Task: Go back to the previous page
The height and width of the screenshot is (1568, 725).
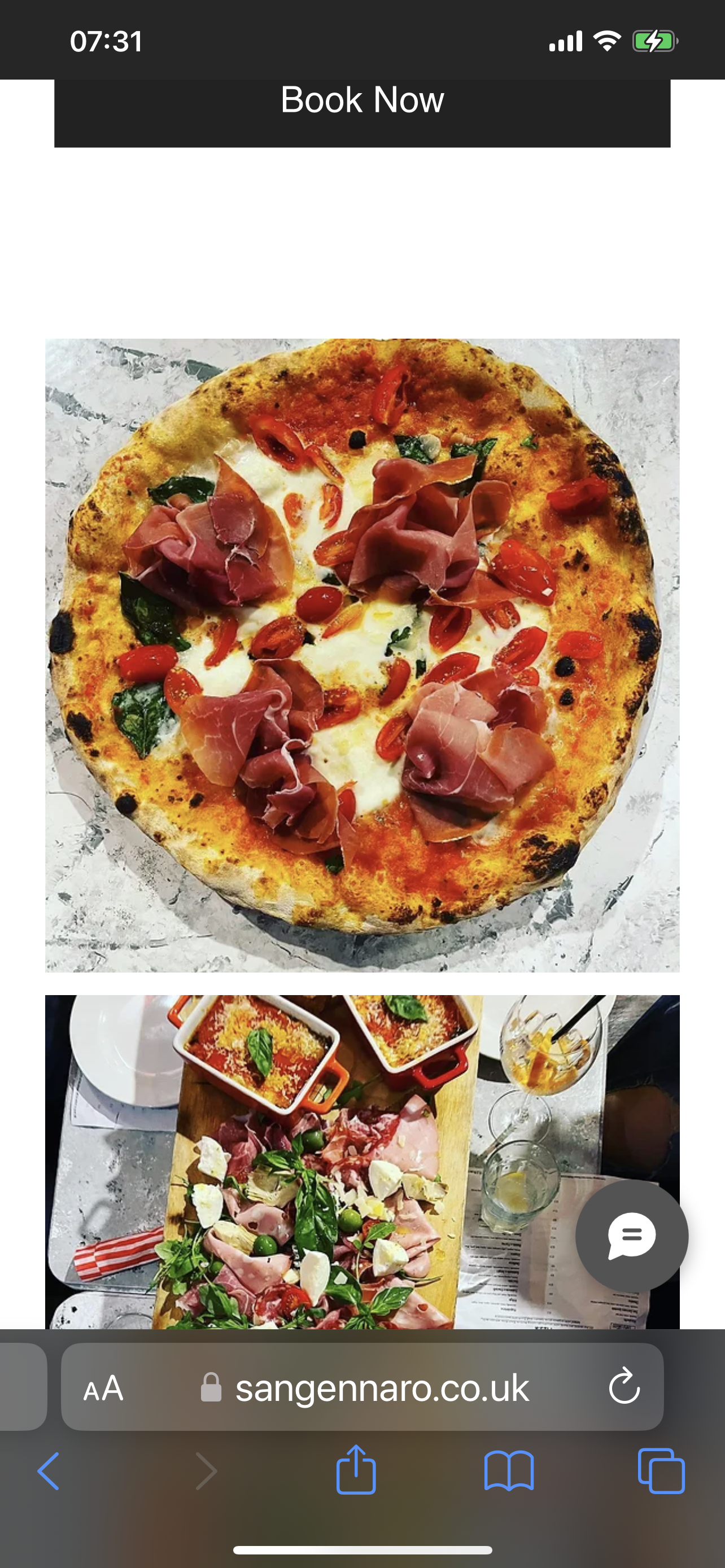Action: click(x=49, y=1471)
